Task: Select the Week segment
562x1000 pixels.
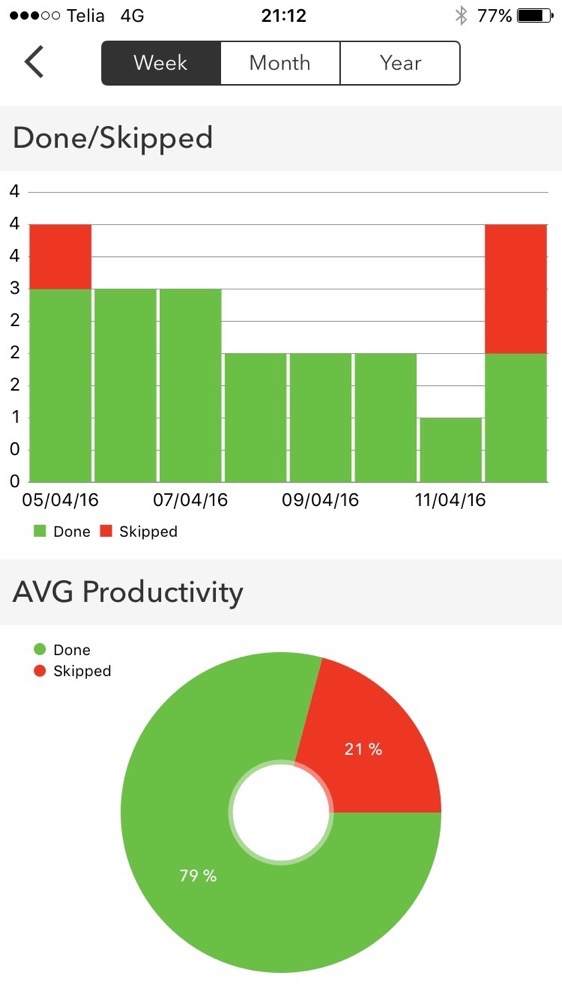Action: (161, 63)
